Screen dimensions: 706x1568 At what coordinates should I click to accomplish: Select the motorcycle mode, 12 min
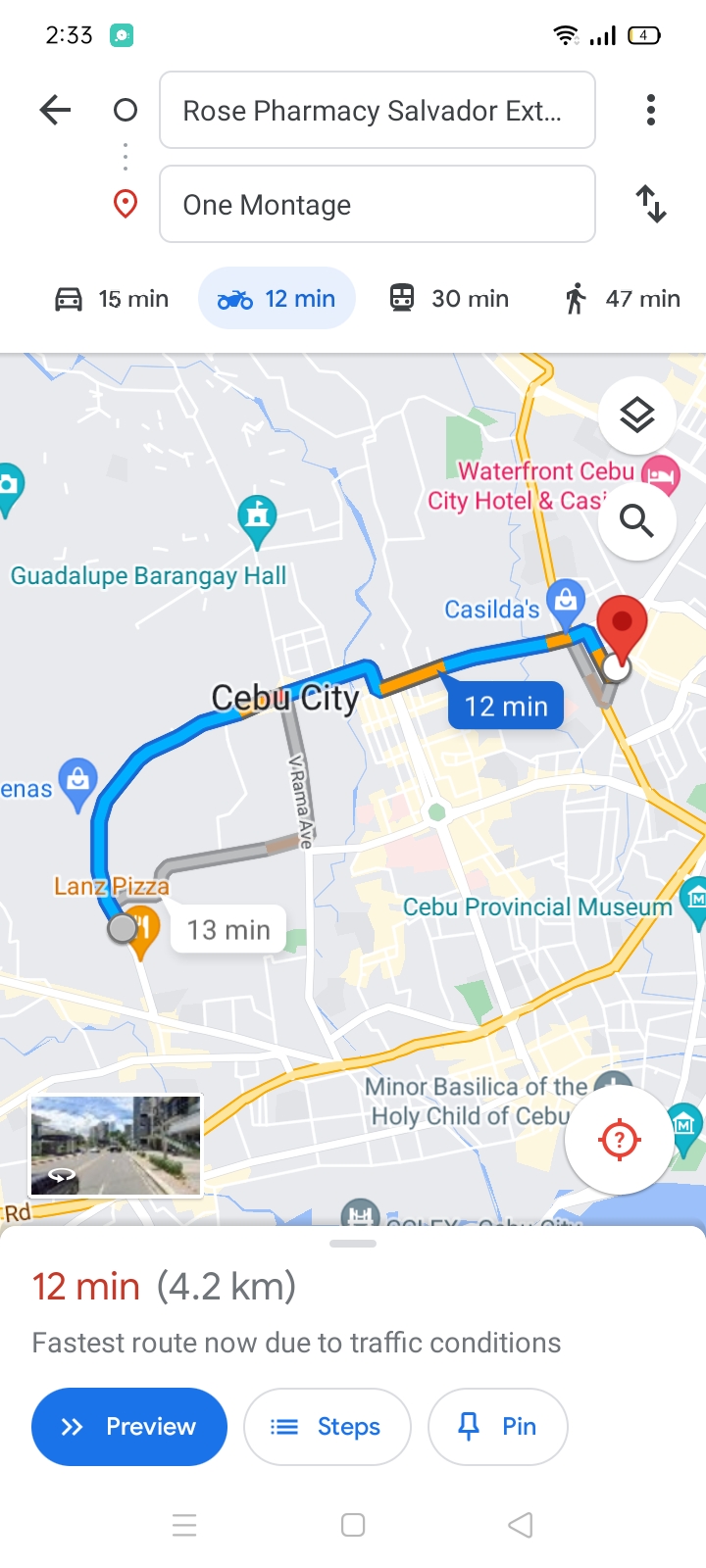click(277, 299)
